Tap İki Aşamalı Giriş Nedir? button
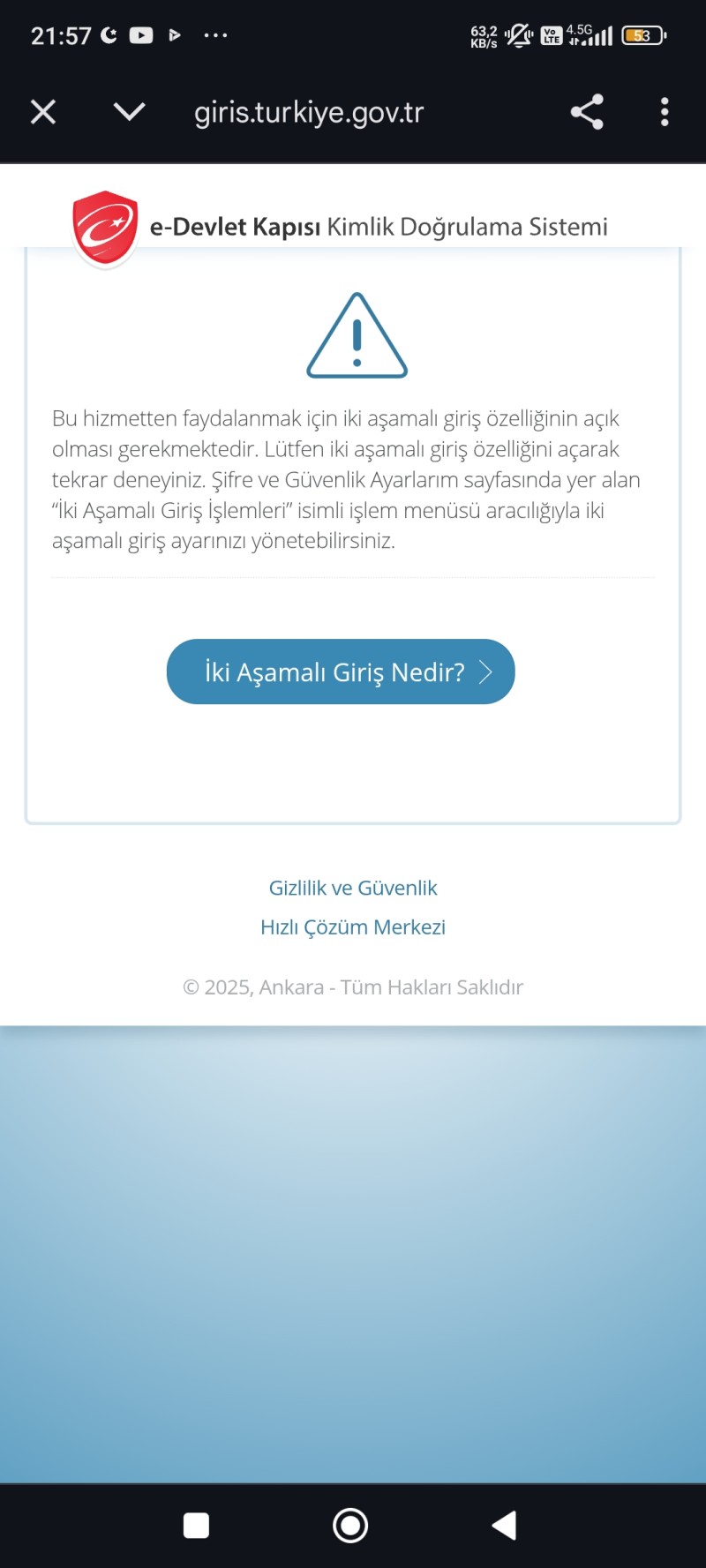 (x=341, y=671)
